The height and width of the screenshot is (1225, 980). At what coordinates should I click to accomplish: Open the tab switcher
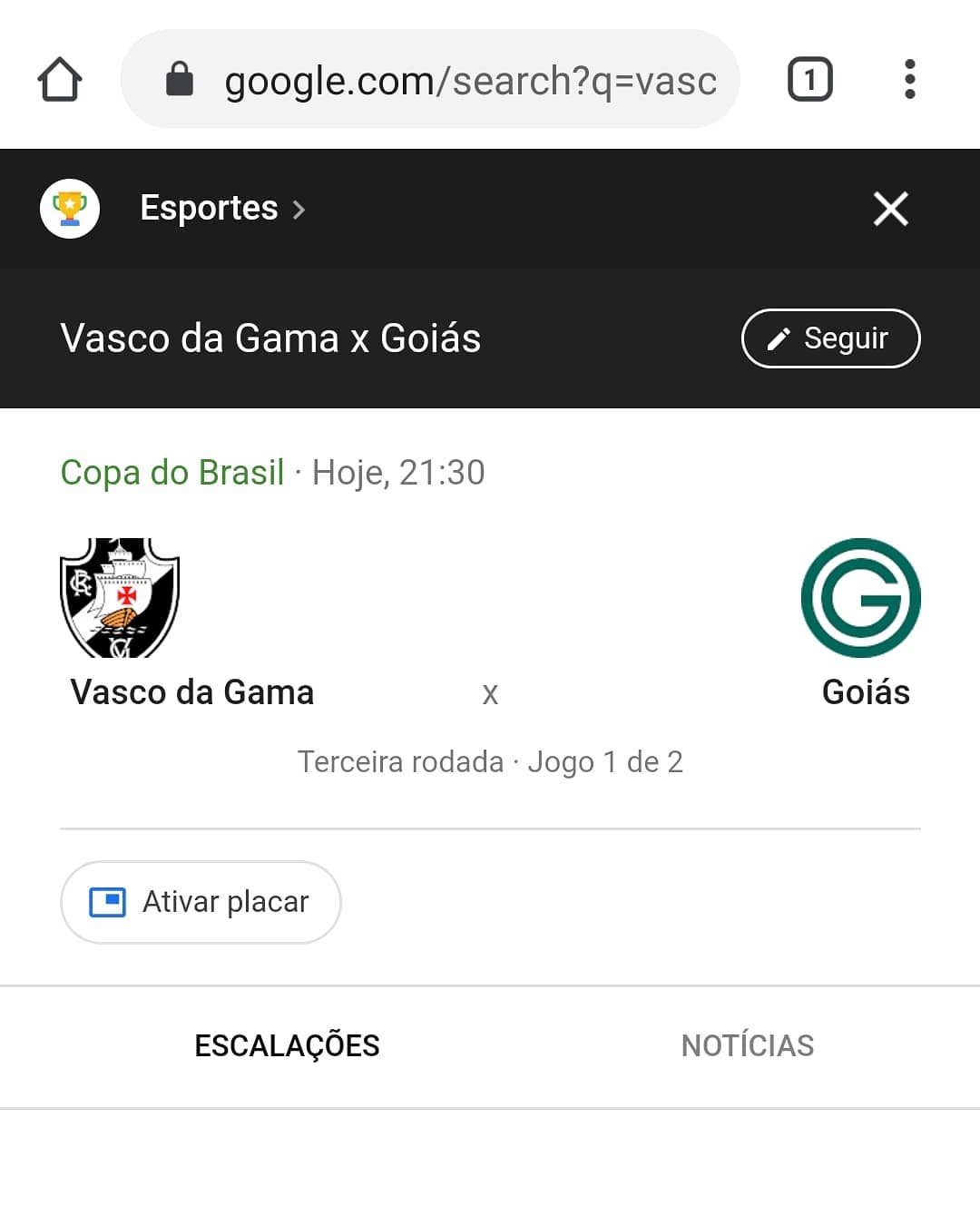click(x=809, y=79)
